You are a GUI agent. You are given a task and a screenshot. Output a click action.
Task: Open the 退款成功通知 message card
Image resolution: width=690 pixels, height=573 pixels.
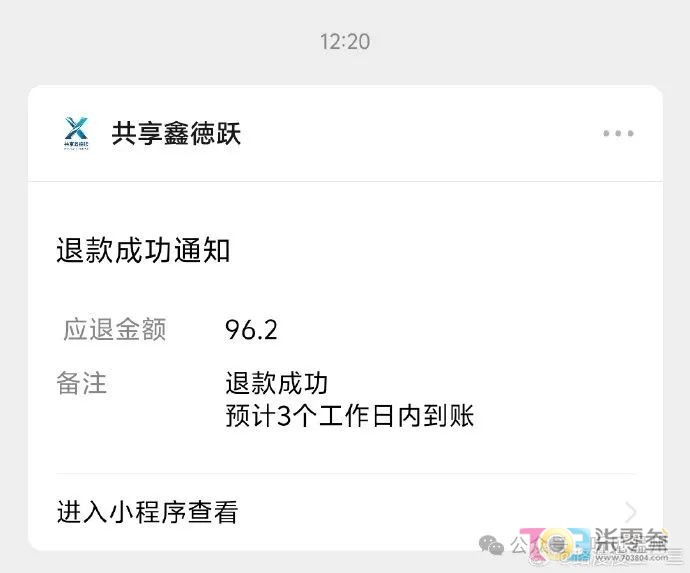coord(143,250)
